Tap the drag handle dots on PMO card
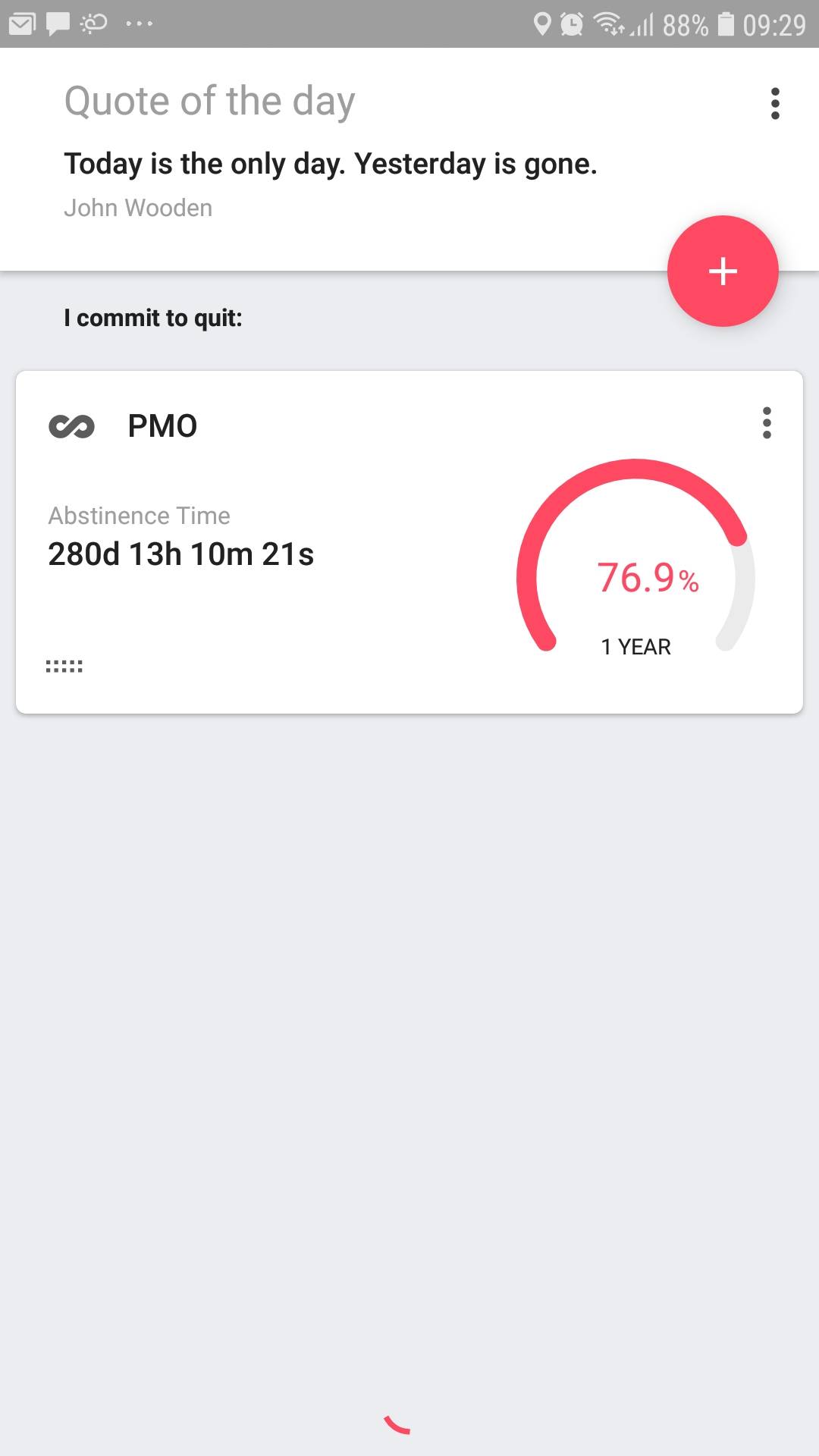Image resolution: width=819 pixels, height=1456 pixels. pyautogui.click(x=65, y=667)
